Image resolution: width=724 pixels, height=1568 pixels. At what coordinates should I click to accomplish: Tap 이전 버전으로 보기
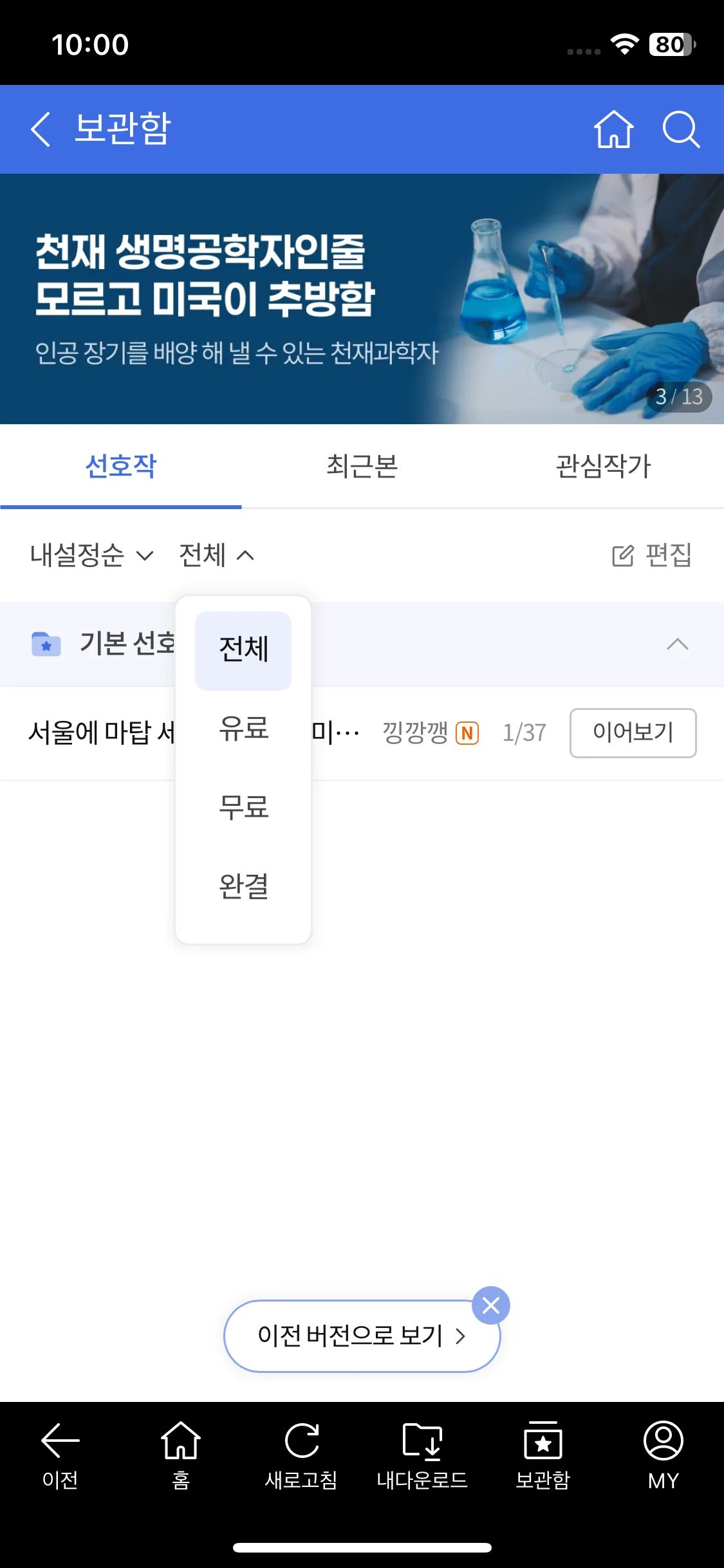(x=360, y=1336)
